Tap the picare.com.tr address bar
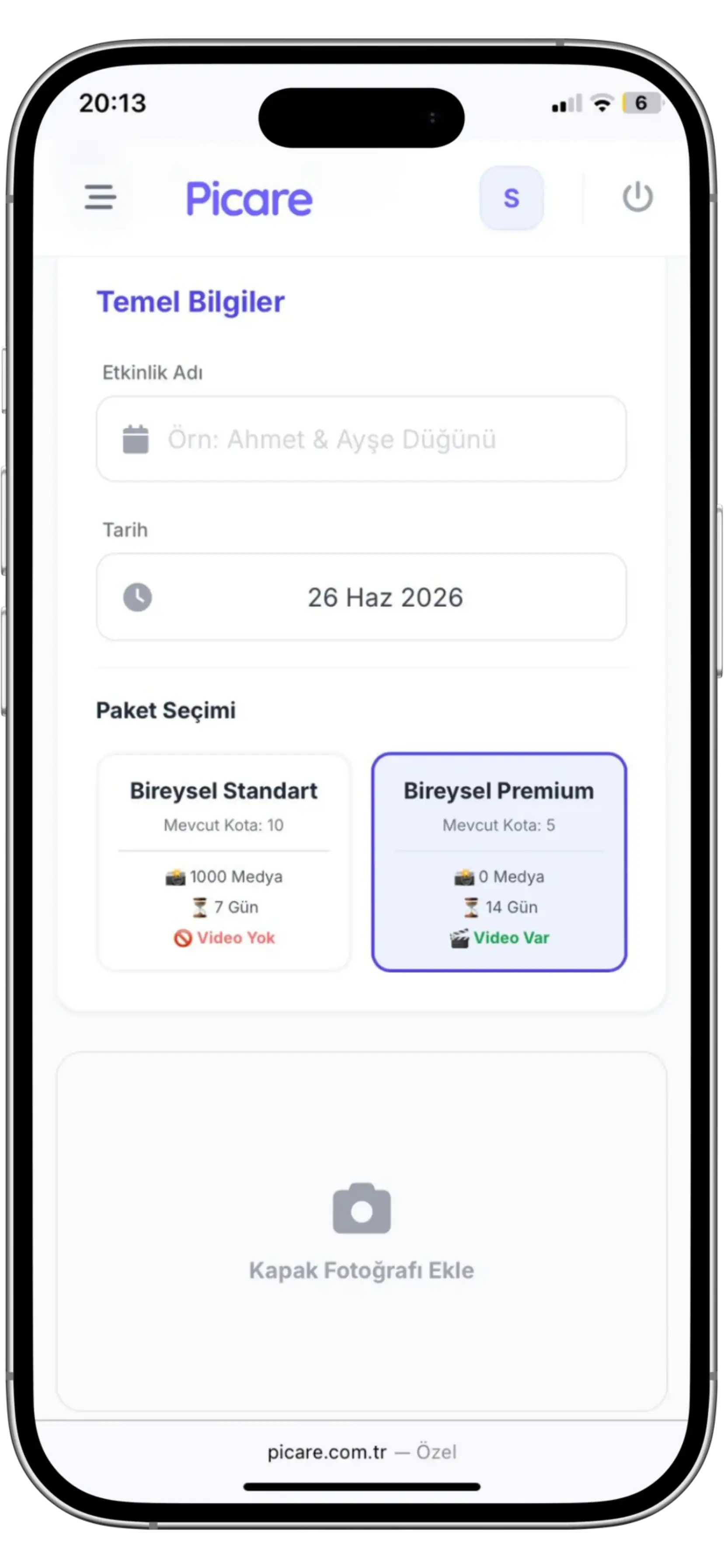Screen dimensions: 724x1568 pyautogui.click(x=362, y=1452)
